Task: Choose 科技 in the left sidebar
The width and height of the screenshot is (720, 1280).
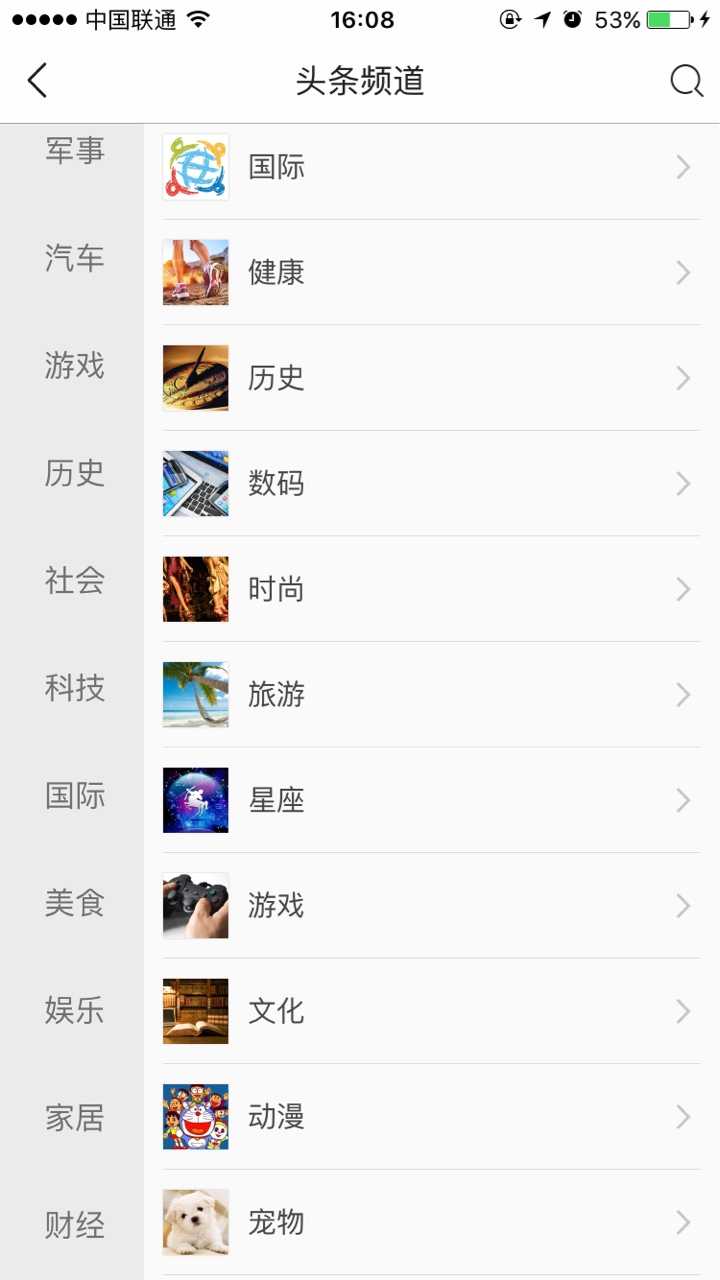Action: point(74,688)
